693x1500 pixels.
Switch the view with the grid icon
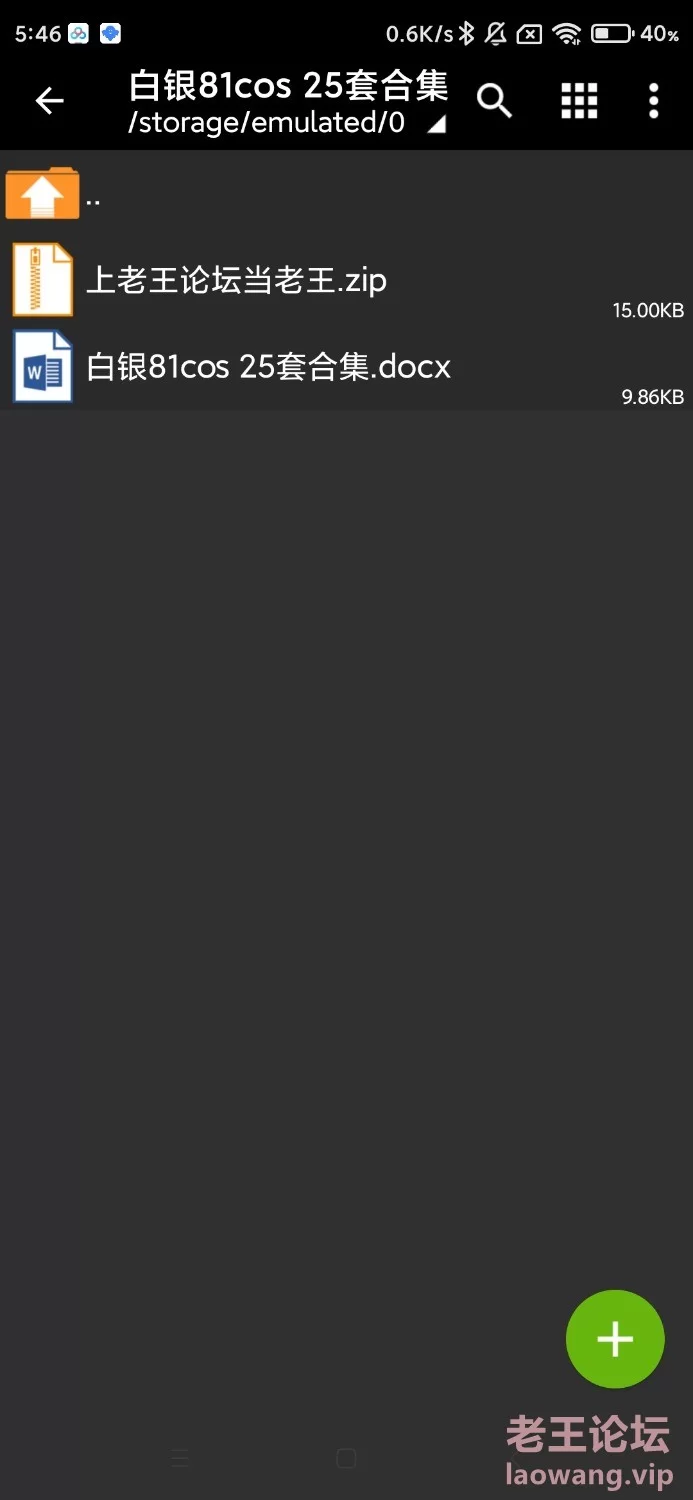578,101
